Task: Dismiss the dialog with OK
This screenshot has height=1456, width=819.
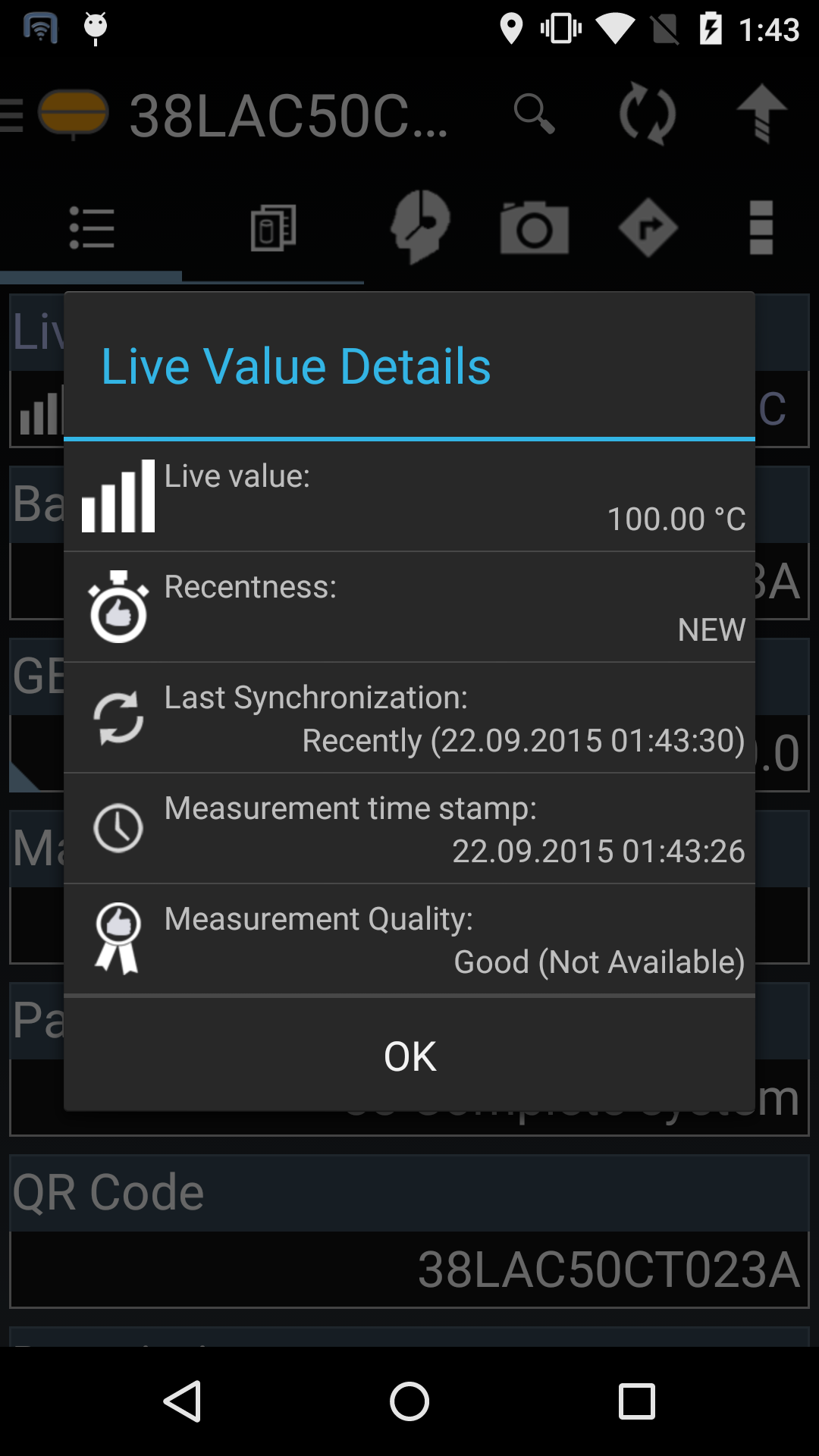Action: (x=409, y=1056)
